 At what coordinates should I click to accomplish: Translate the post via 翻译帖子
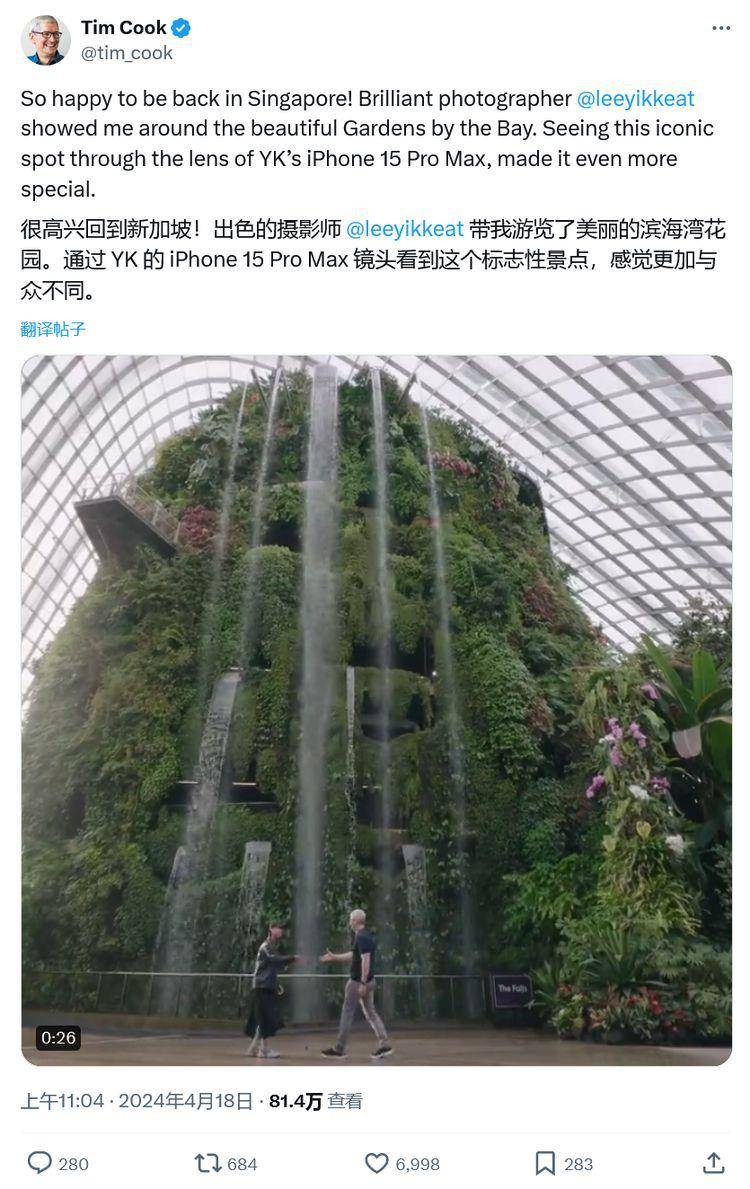click(x=52, y=328)
